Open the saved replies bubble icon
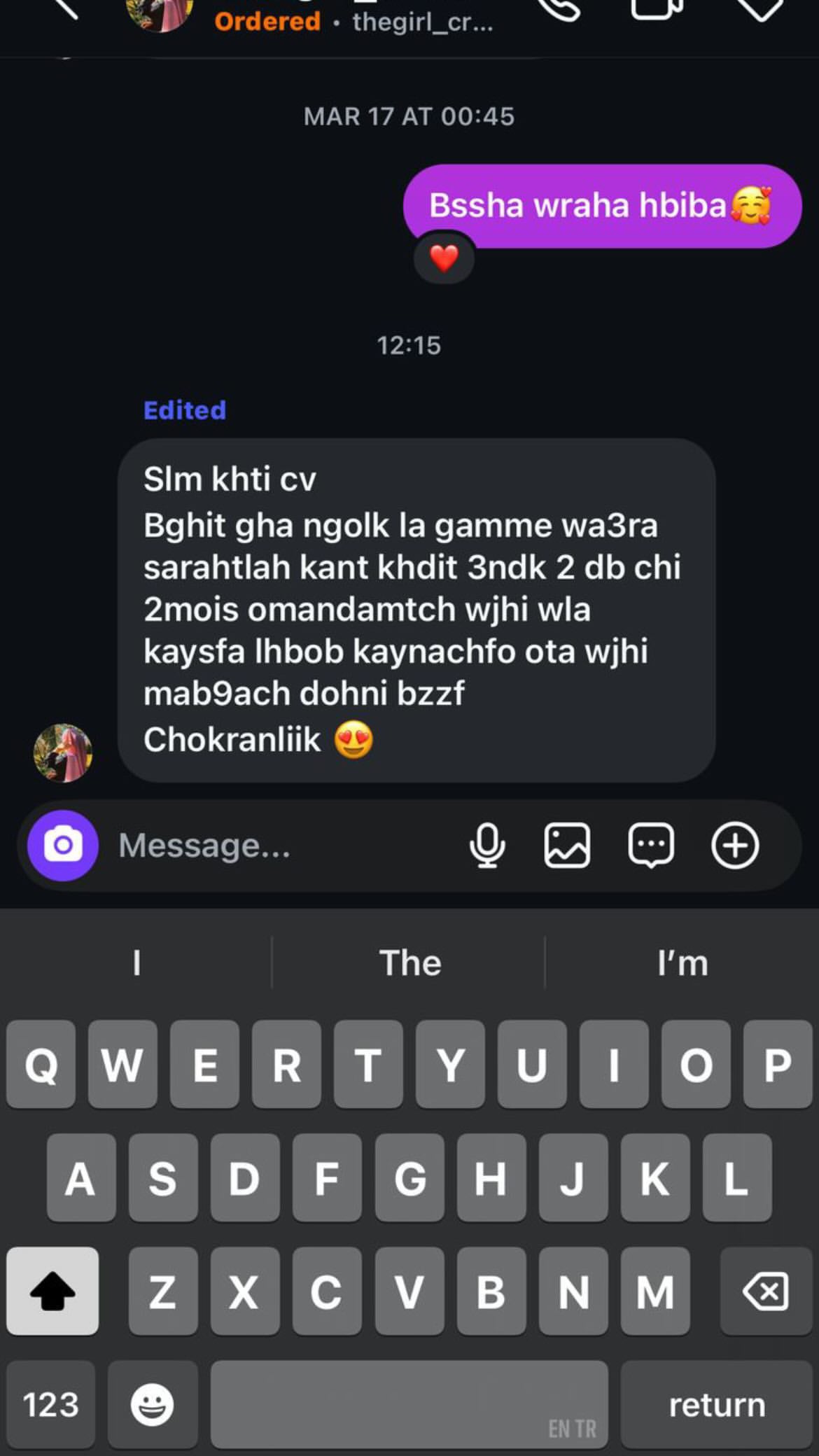Screen dimensions: 819x1456 coord(651,845)
